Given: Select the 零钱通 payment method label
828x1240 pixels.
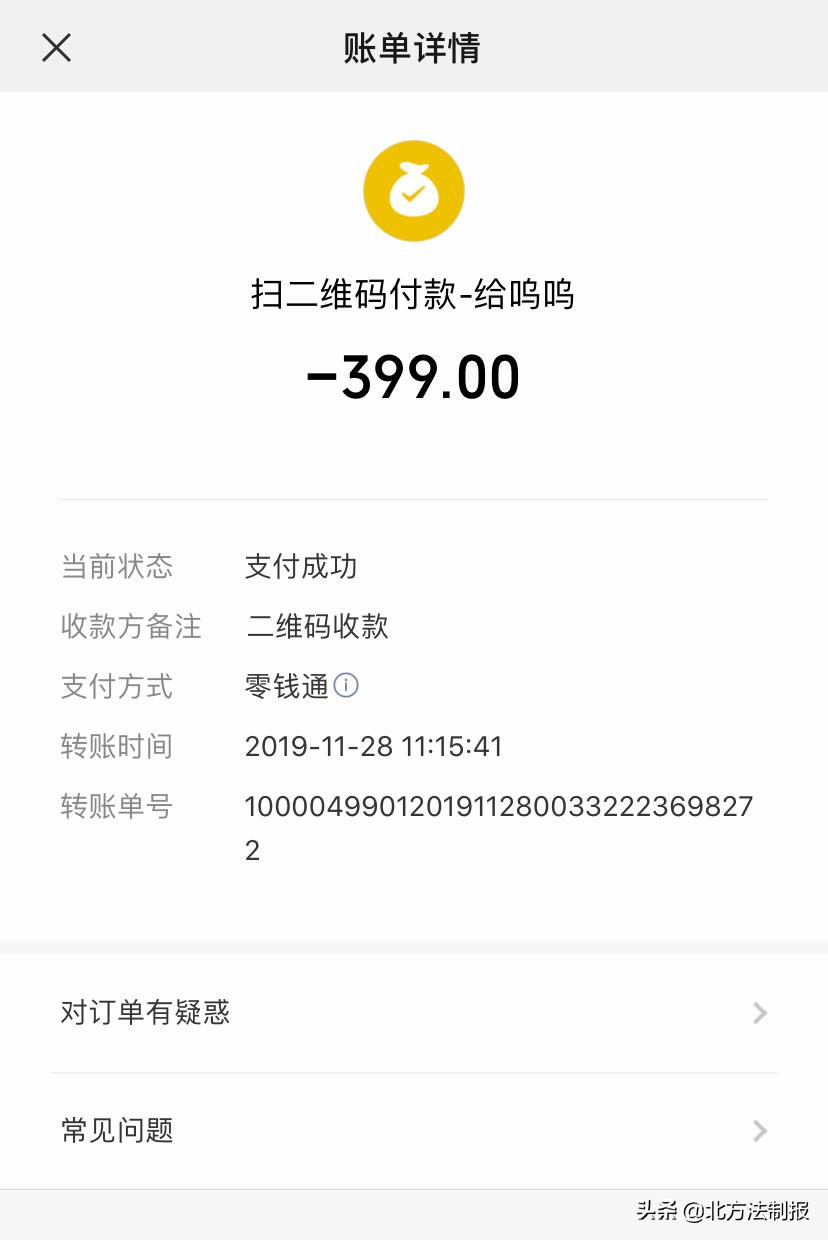Looking at the screenshot, I should point(290,686).
